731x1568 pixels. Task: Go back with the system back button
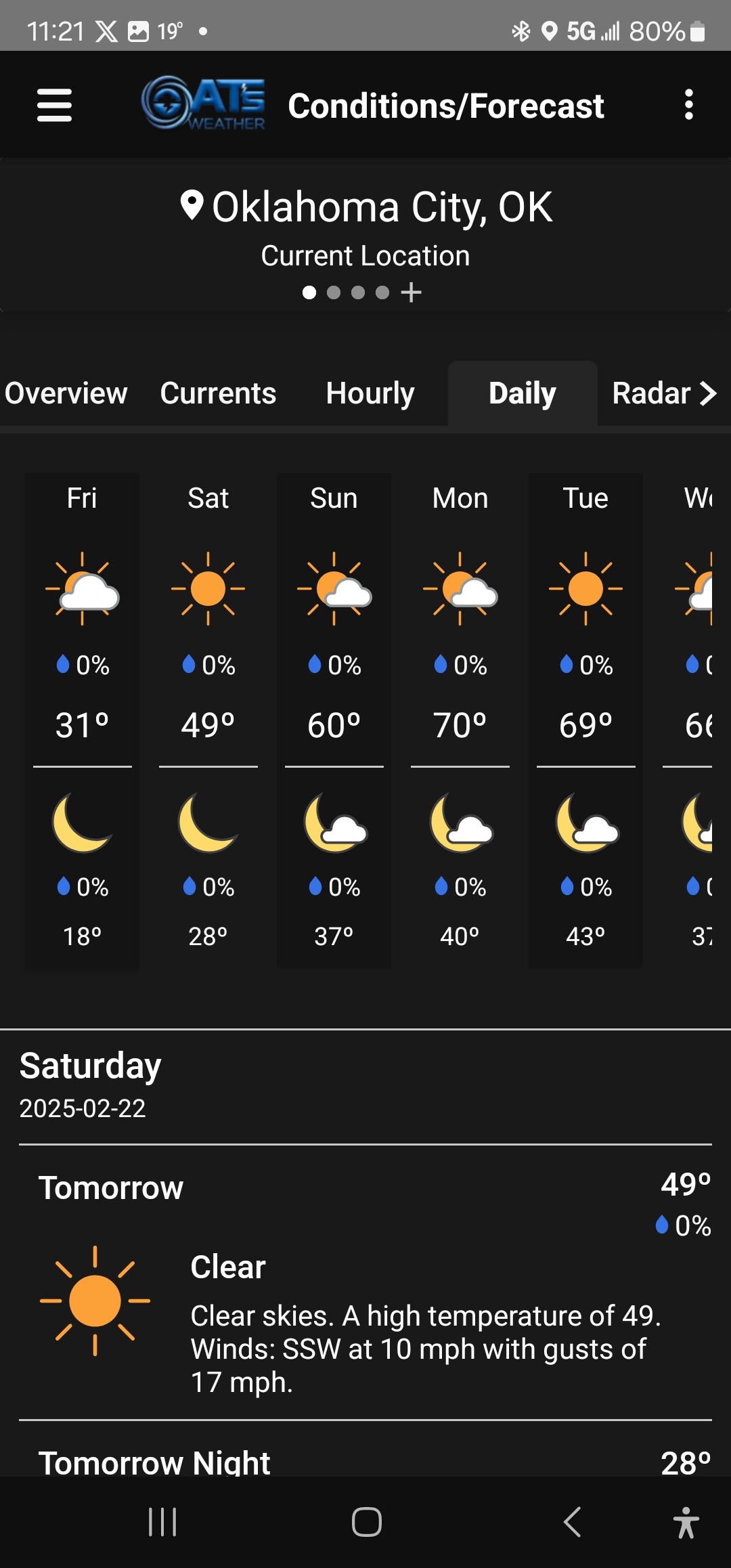[572, 1523]
